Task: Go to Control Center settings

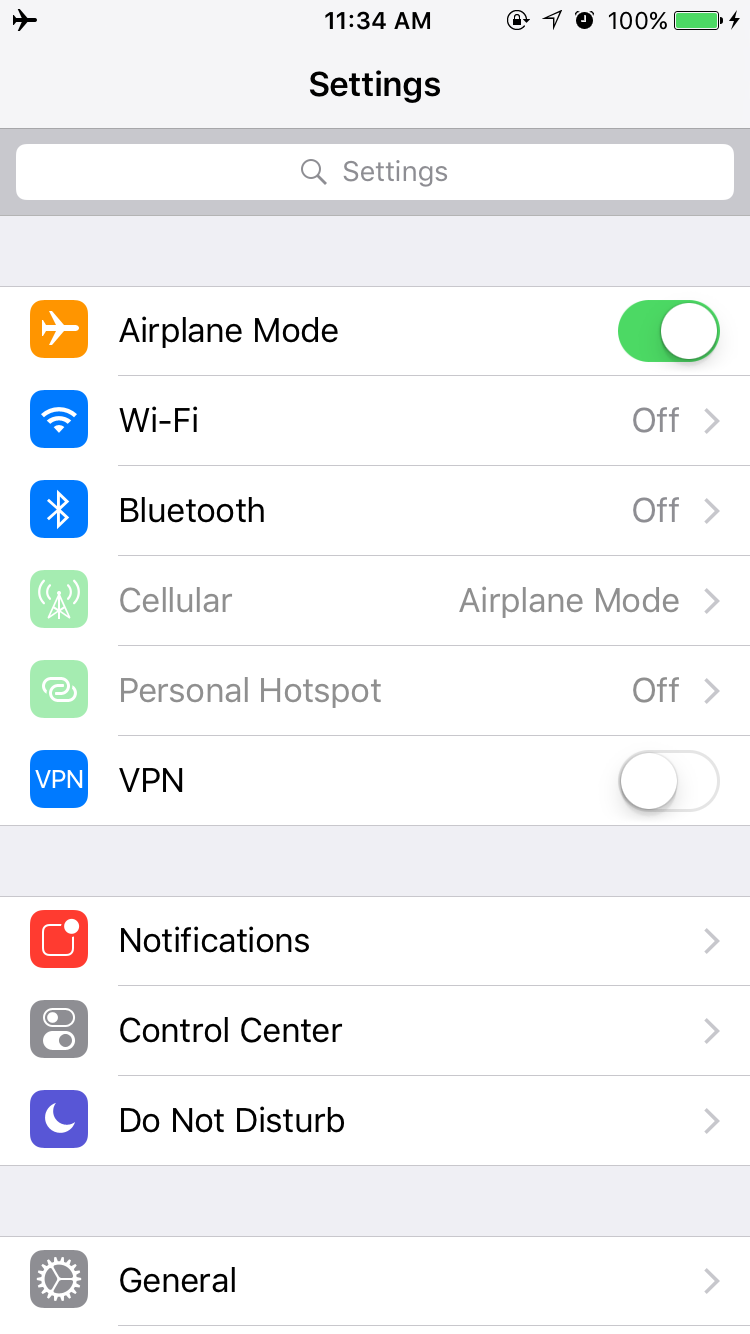Action: click(375, 1031)
